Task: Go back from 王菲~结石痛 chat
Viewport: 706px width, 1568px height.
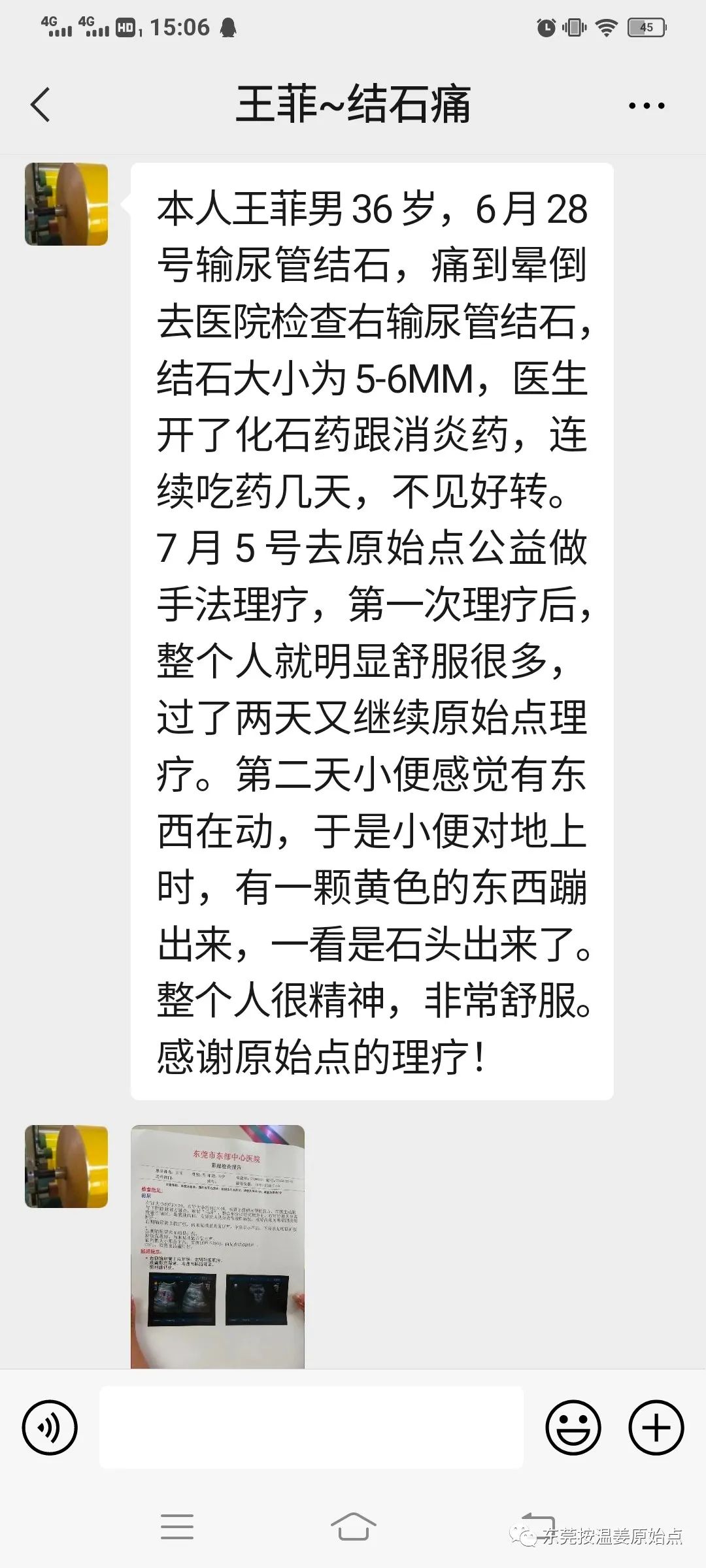Action: [41, 105]
